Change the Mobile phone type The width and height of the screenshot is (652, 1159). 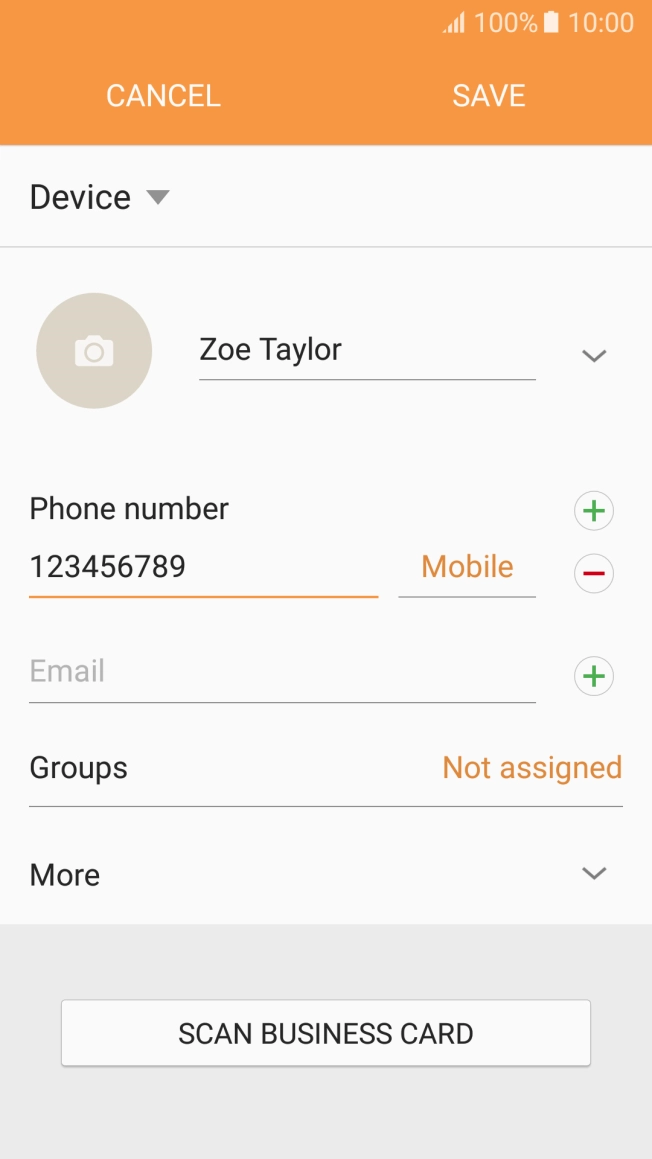point(467,567)
